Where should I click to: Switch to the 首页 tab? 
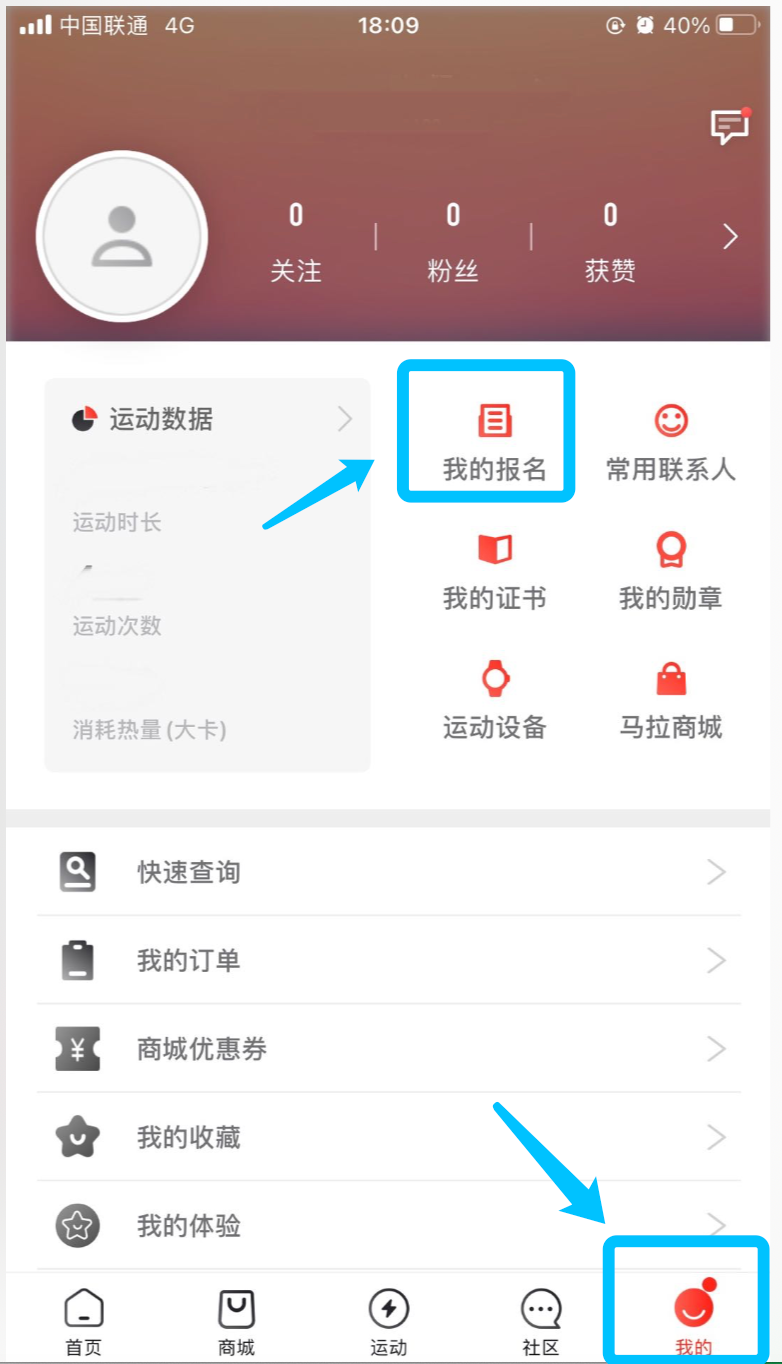83,1320
